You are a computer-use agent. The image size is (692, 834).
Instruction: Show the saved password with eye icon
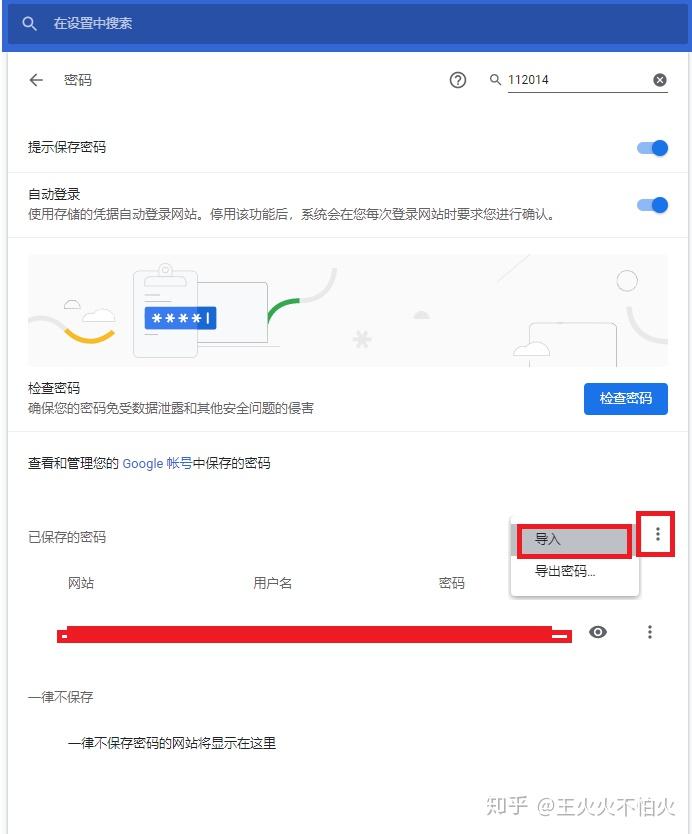(x=598, y=632)
